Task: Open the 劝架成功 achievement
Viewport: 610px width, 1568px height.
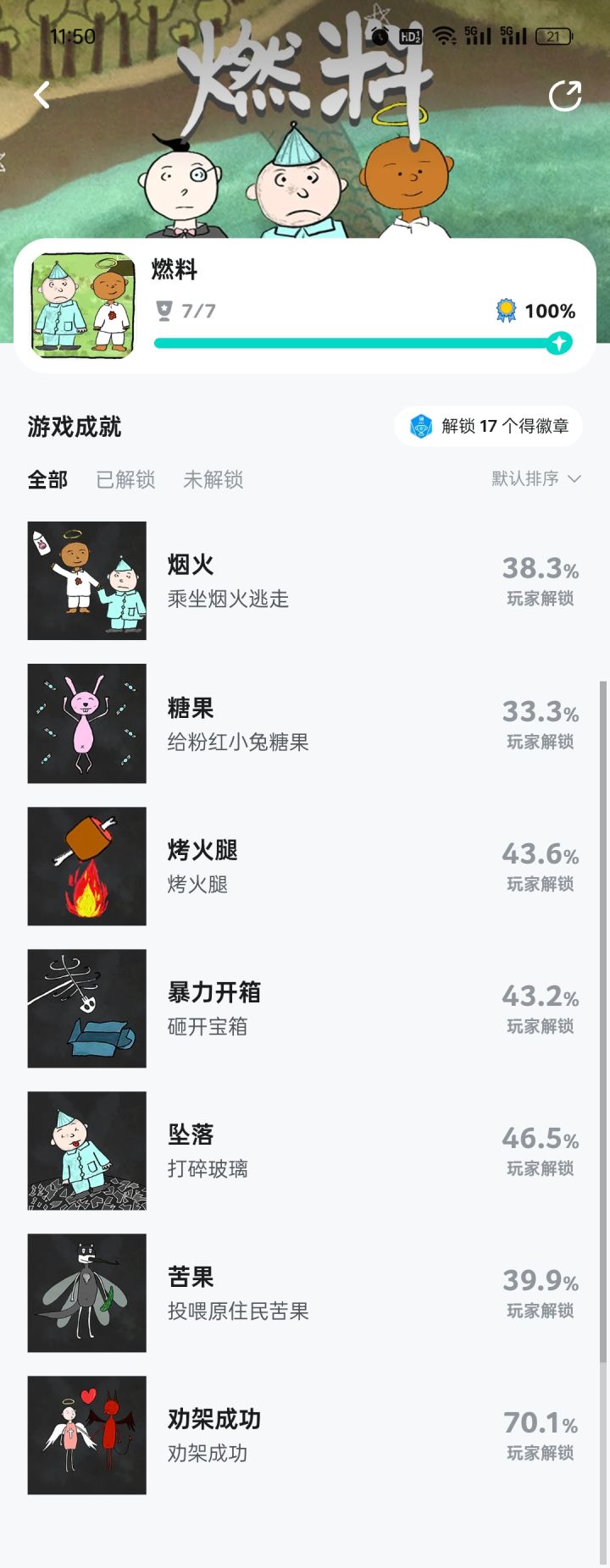Action: click(305, 1435)
